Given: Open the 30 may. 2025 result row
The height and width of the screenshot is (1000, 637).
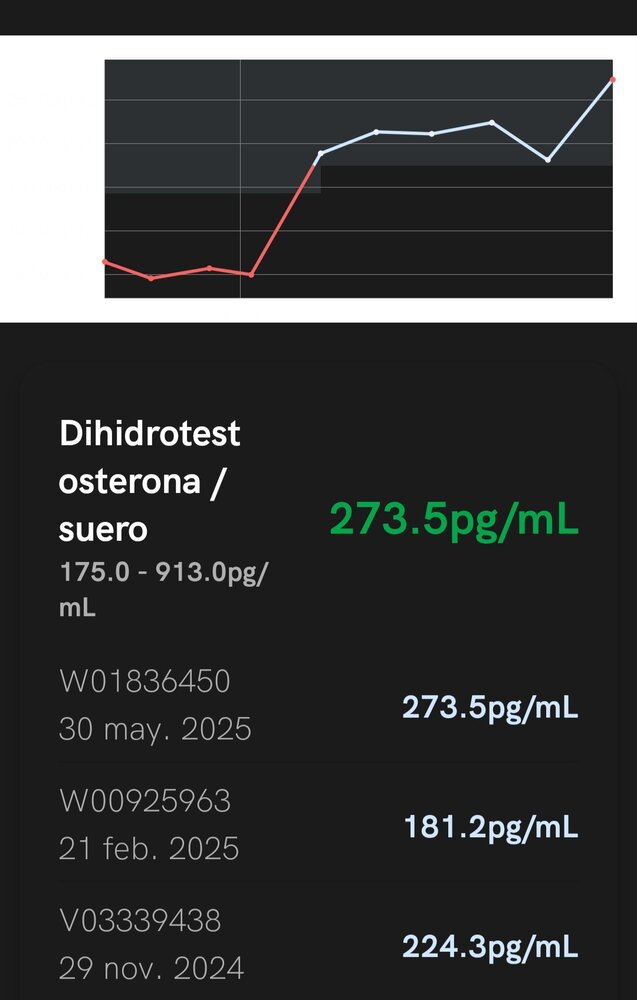Looking at the screenshot, I should [318, 706].
